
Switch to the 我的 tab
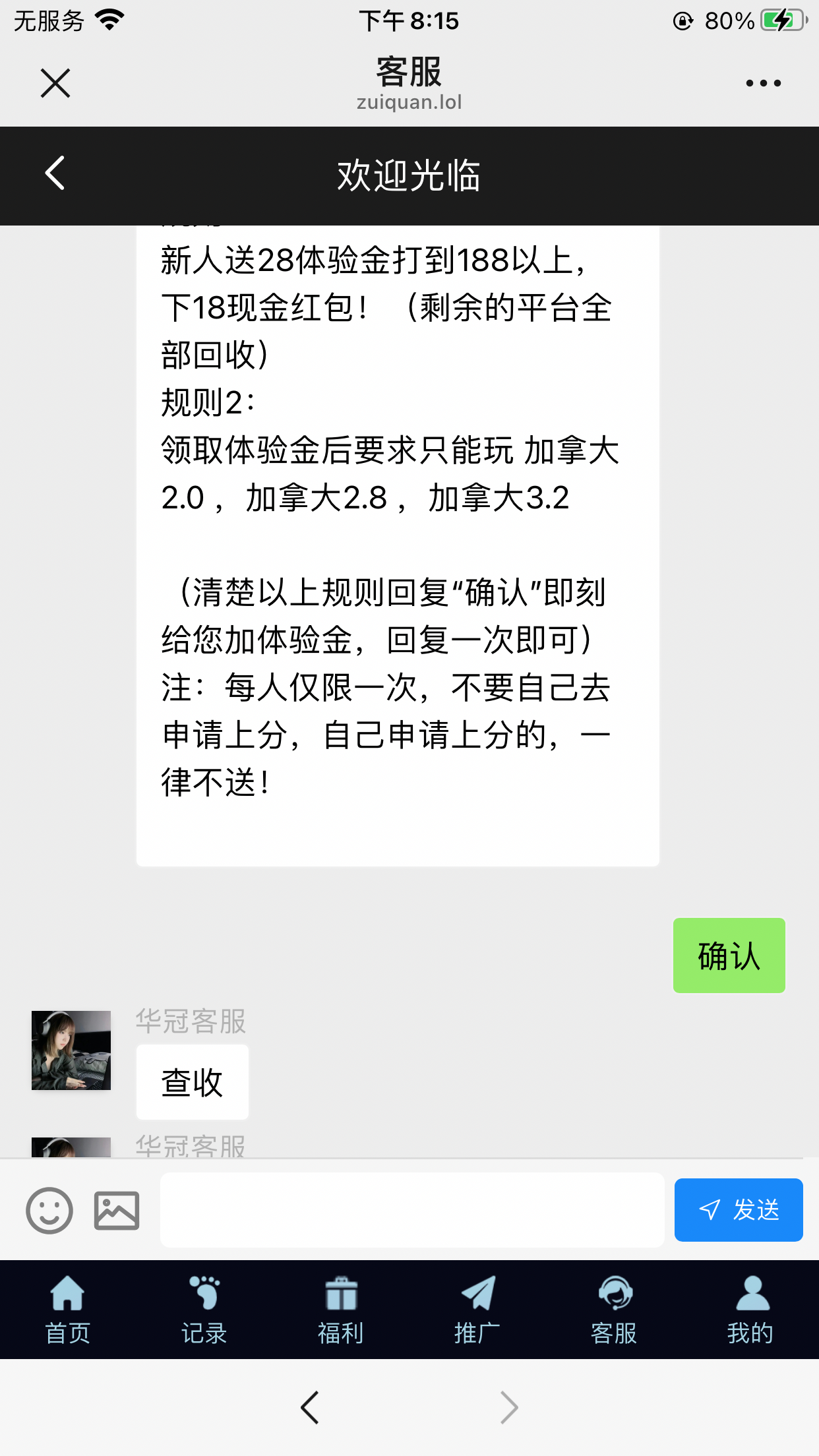(x=750, y=1310)
